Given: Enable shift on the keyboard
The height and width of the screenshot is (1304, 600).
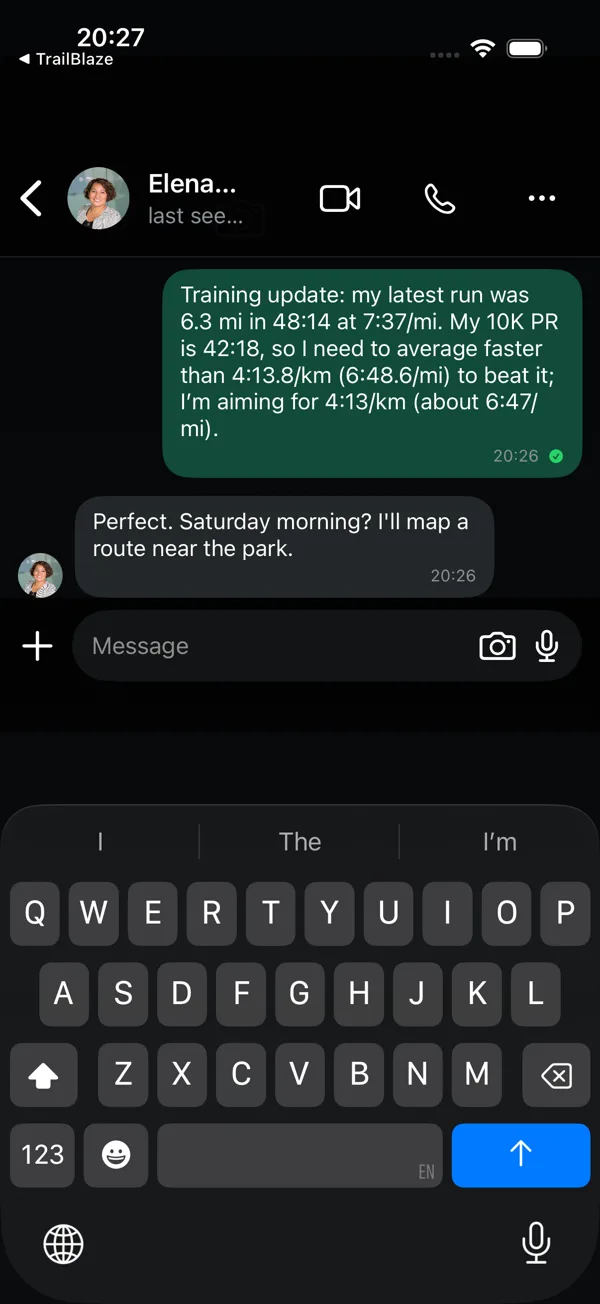Looking at the screenshot, I should [x=44, y=1075].
